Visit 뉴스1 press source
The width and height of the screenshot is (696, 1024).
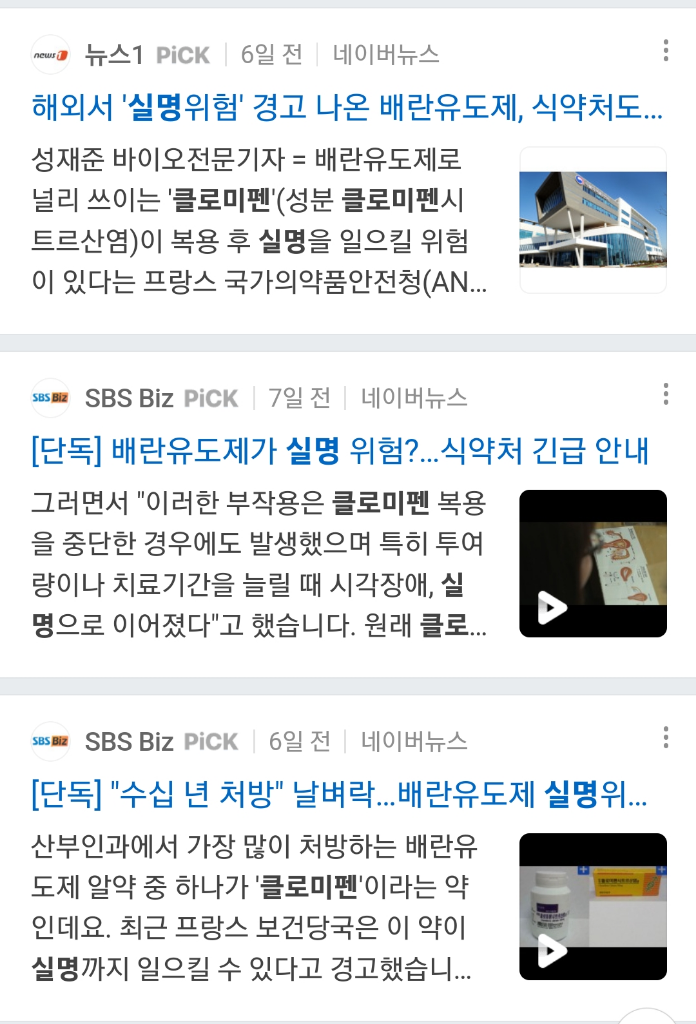(x=112, y=55)
